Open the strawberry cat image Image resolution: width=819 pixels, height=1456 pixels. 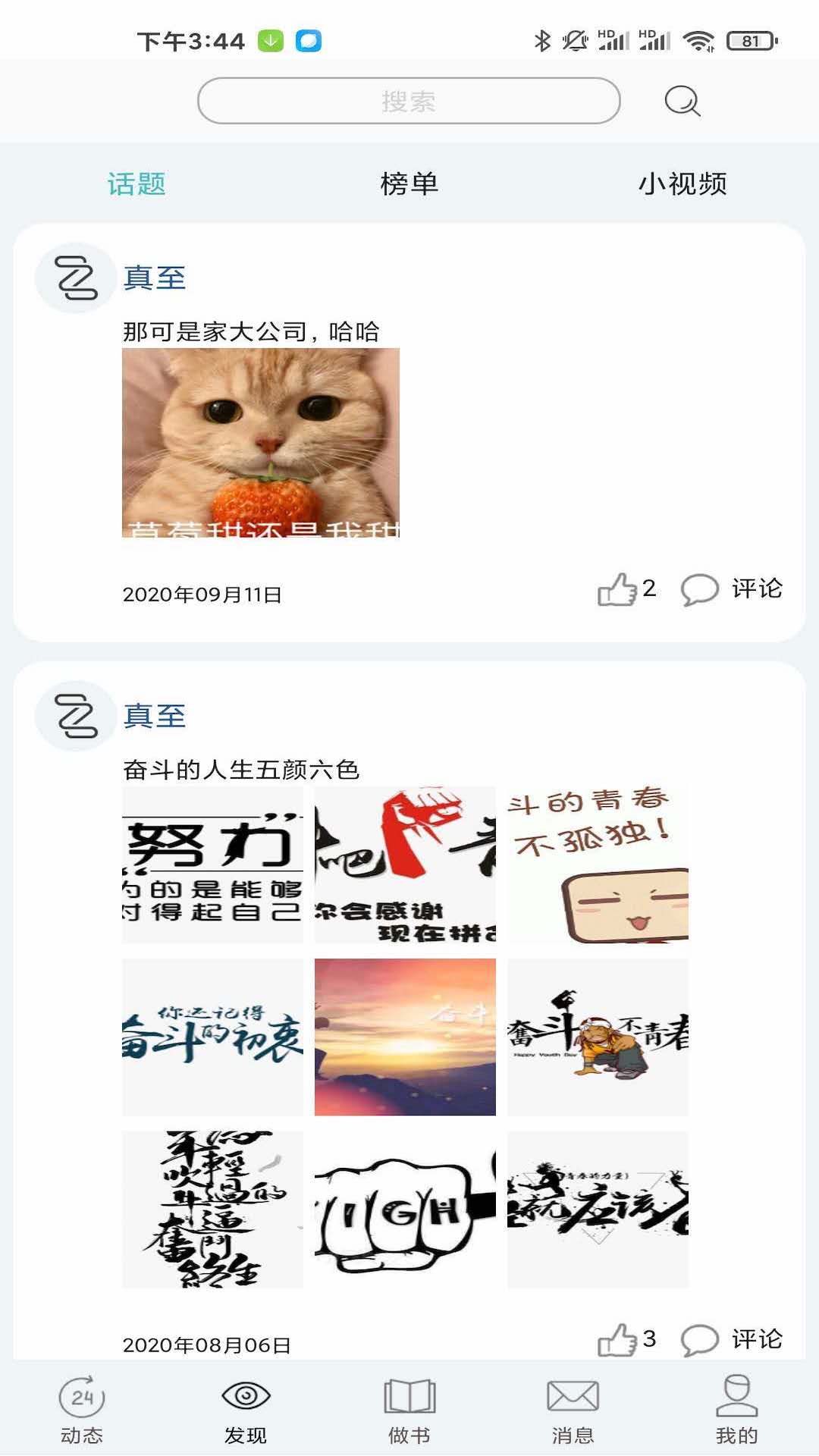coord(261,443)
